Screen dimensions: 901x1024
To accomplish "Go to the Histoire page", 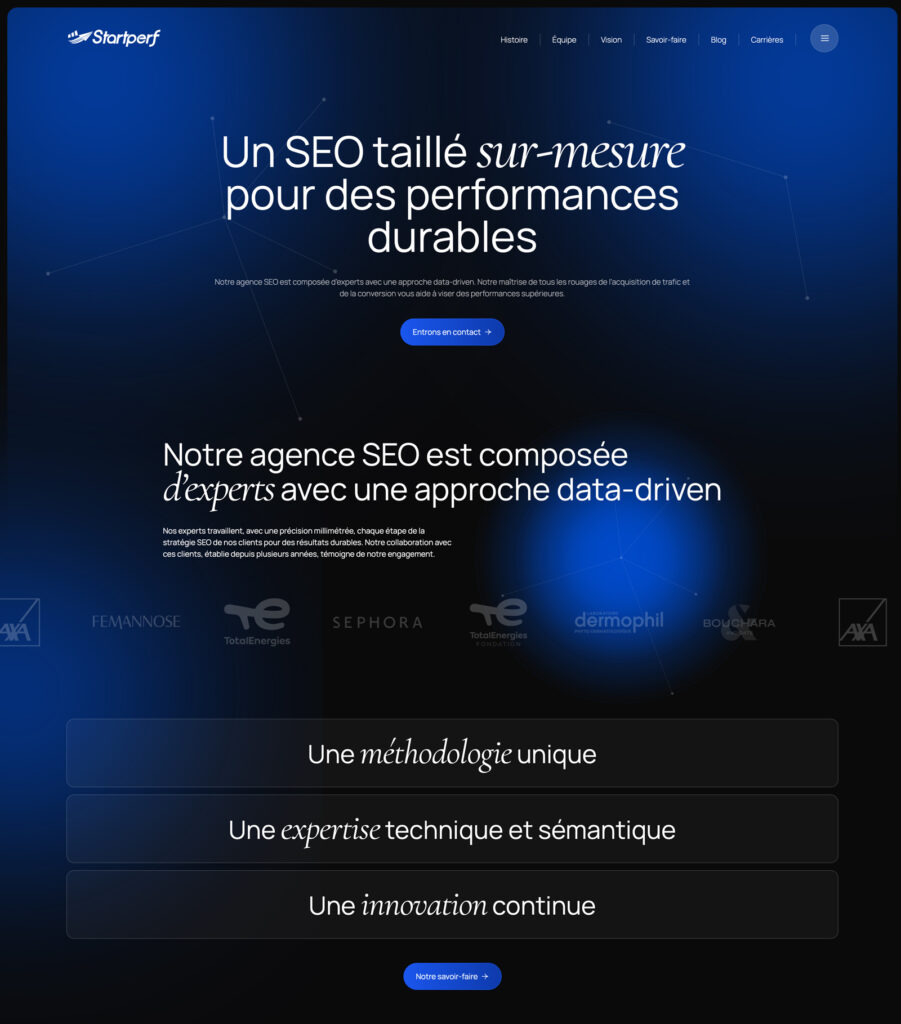I will 514,40.
